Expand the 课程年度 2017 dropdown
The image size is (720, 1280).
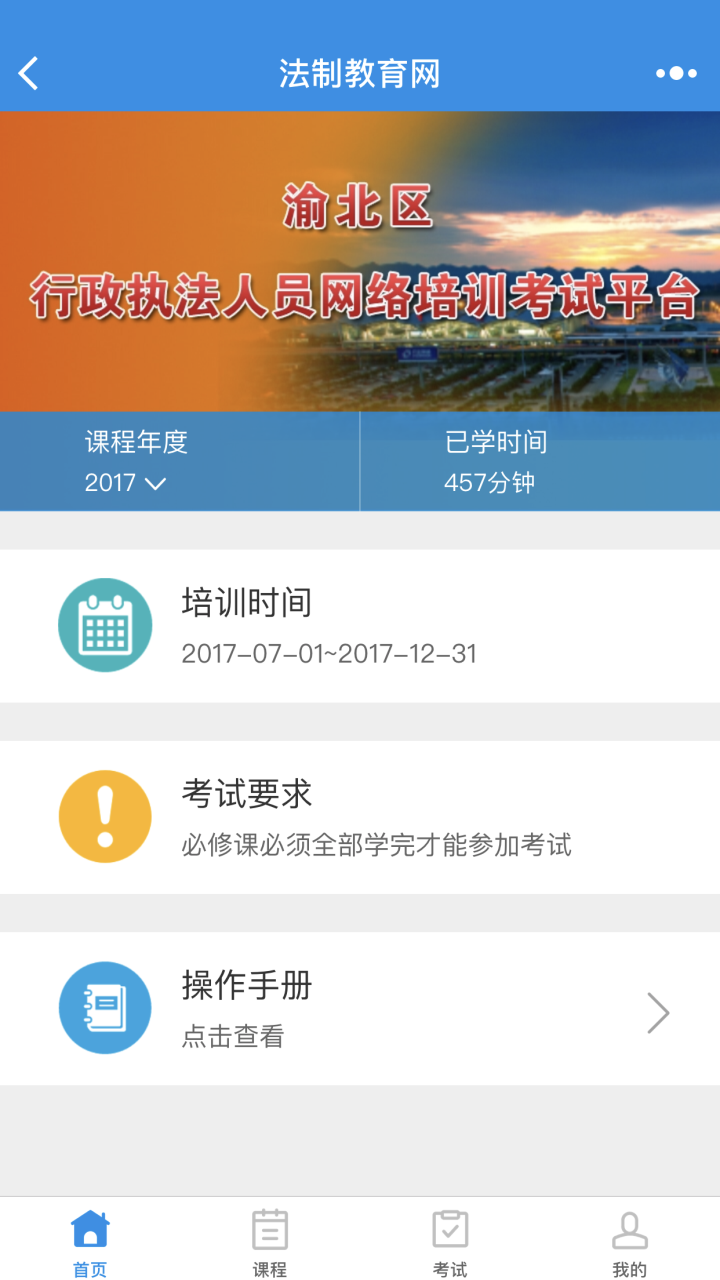[x=126, y=483]
